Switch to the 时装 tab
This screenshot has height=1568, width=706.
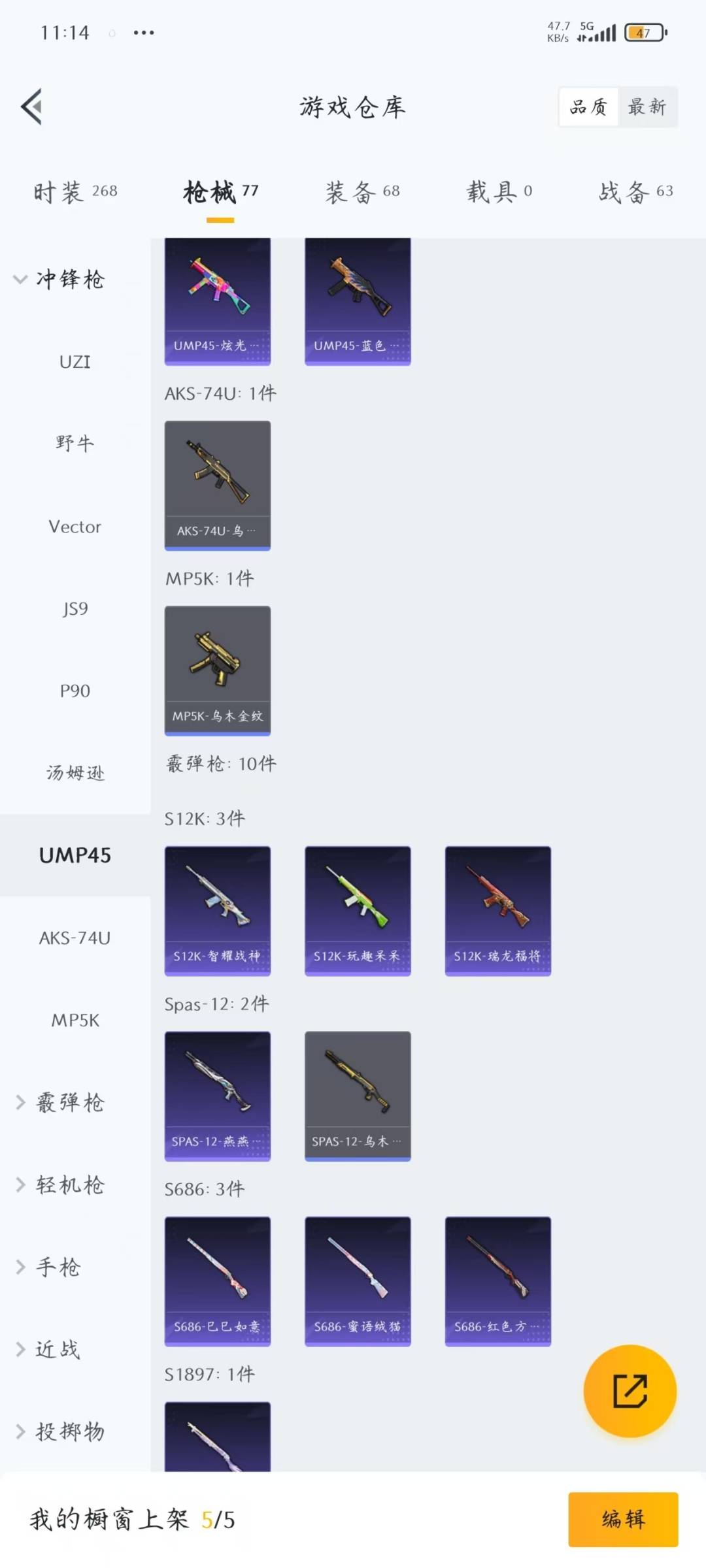73,191
